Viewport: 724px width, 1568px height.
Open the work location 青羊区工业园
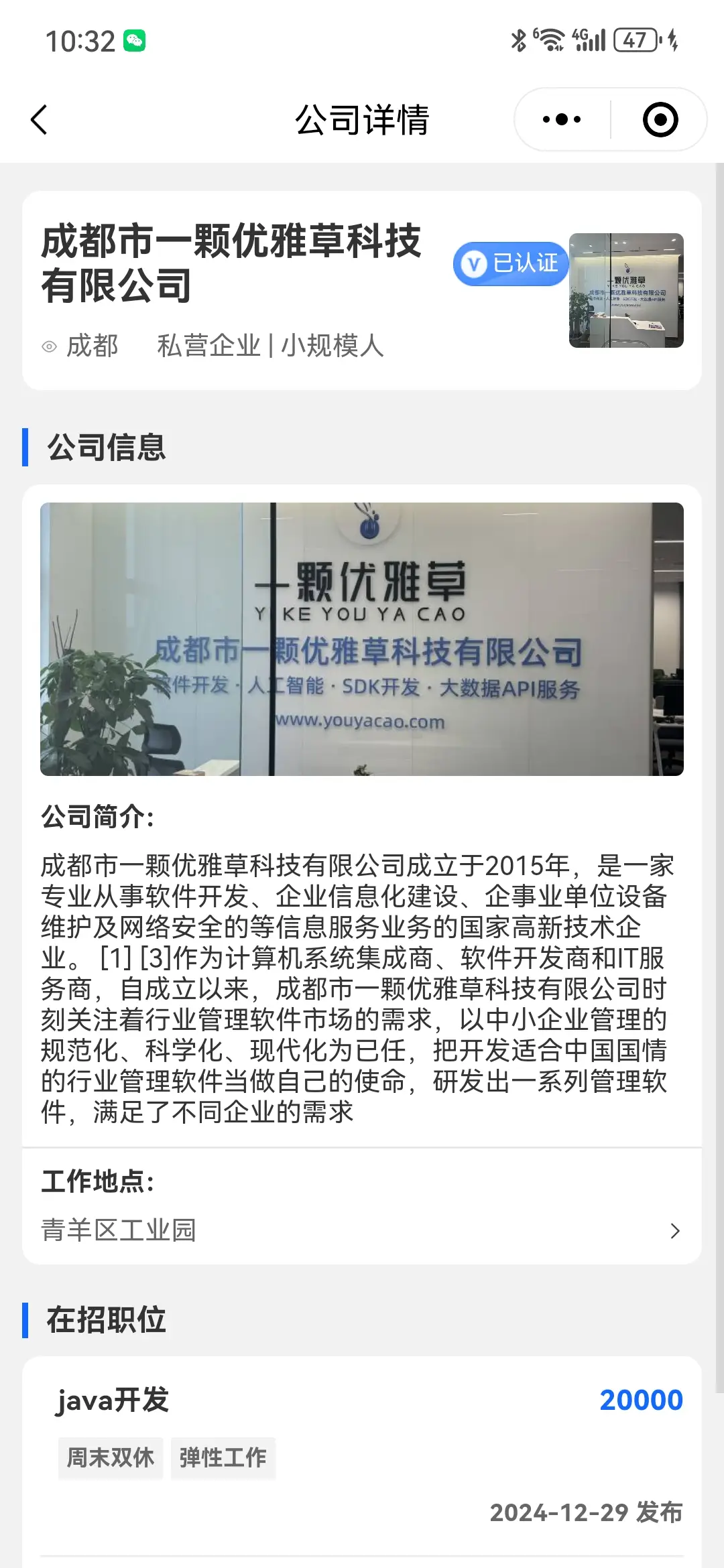point(362,1230)
